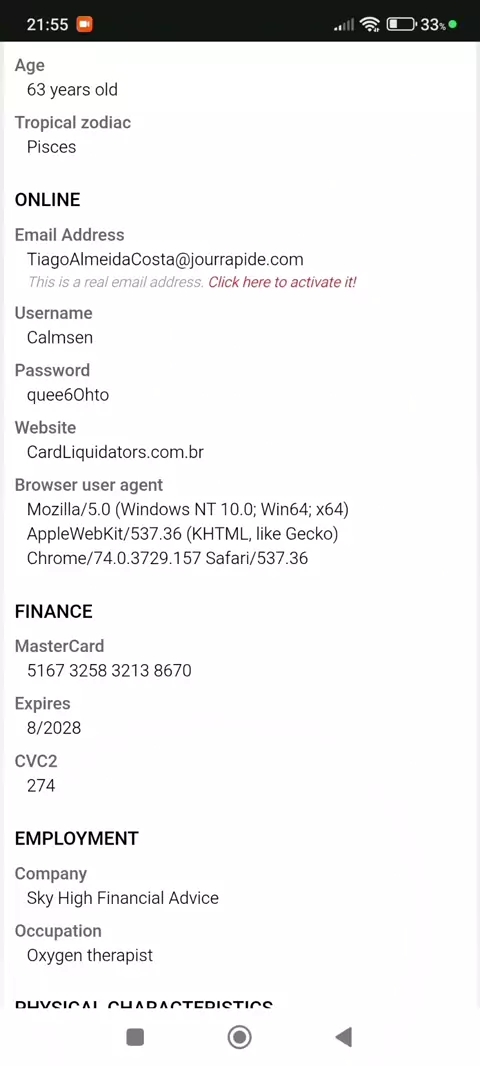Go to home screen via home button
The height and width of the screenshot is (1066, 480).
[x=239, y=1037]
